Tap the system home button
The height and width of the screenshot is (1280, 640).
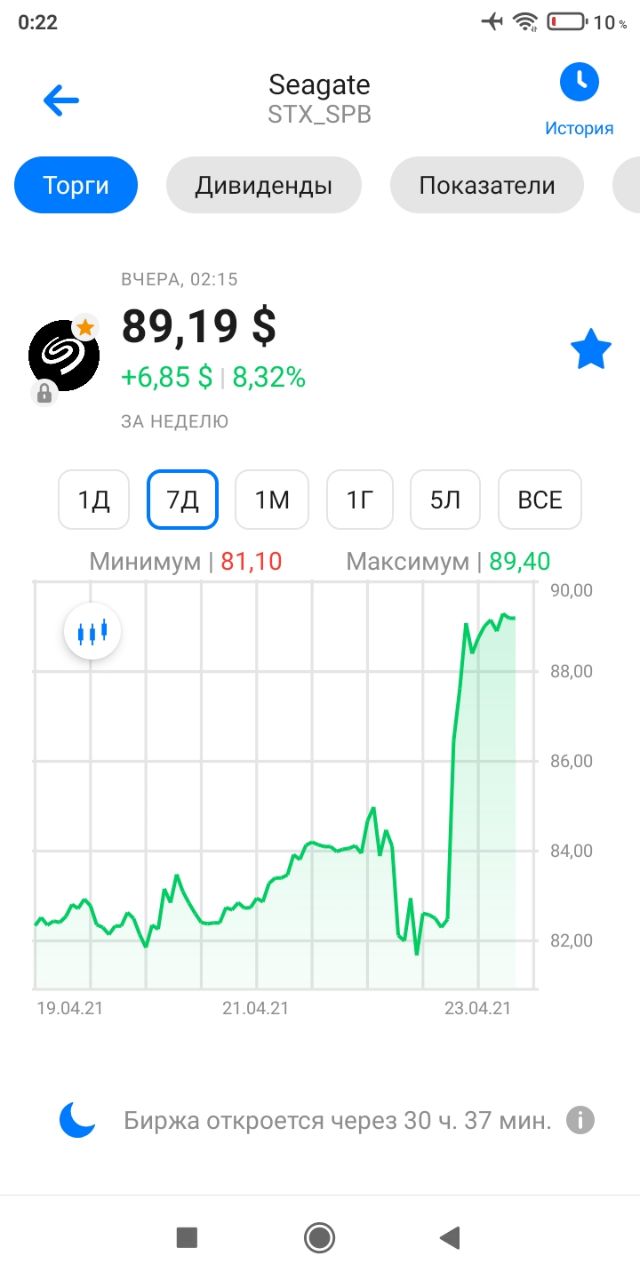tap(319, 1238)
